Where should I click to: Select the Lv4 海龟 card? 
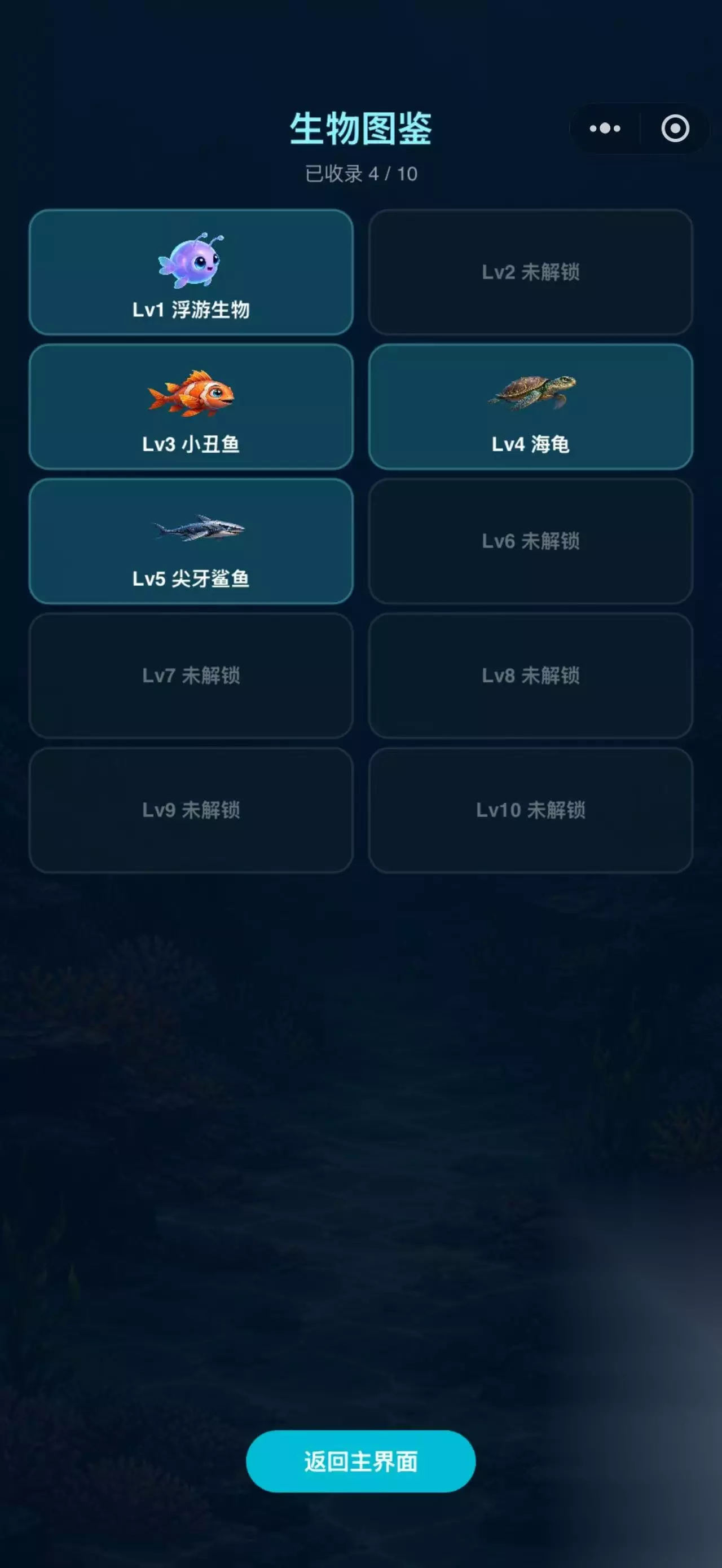530,407
